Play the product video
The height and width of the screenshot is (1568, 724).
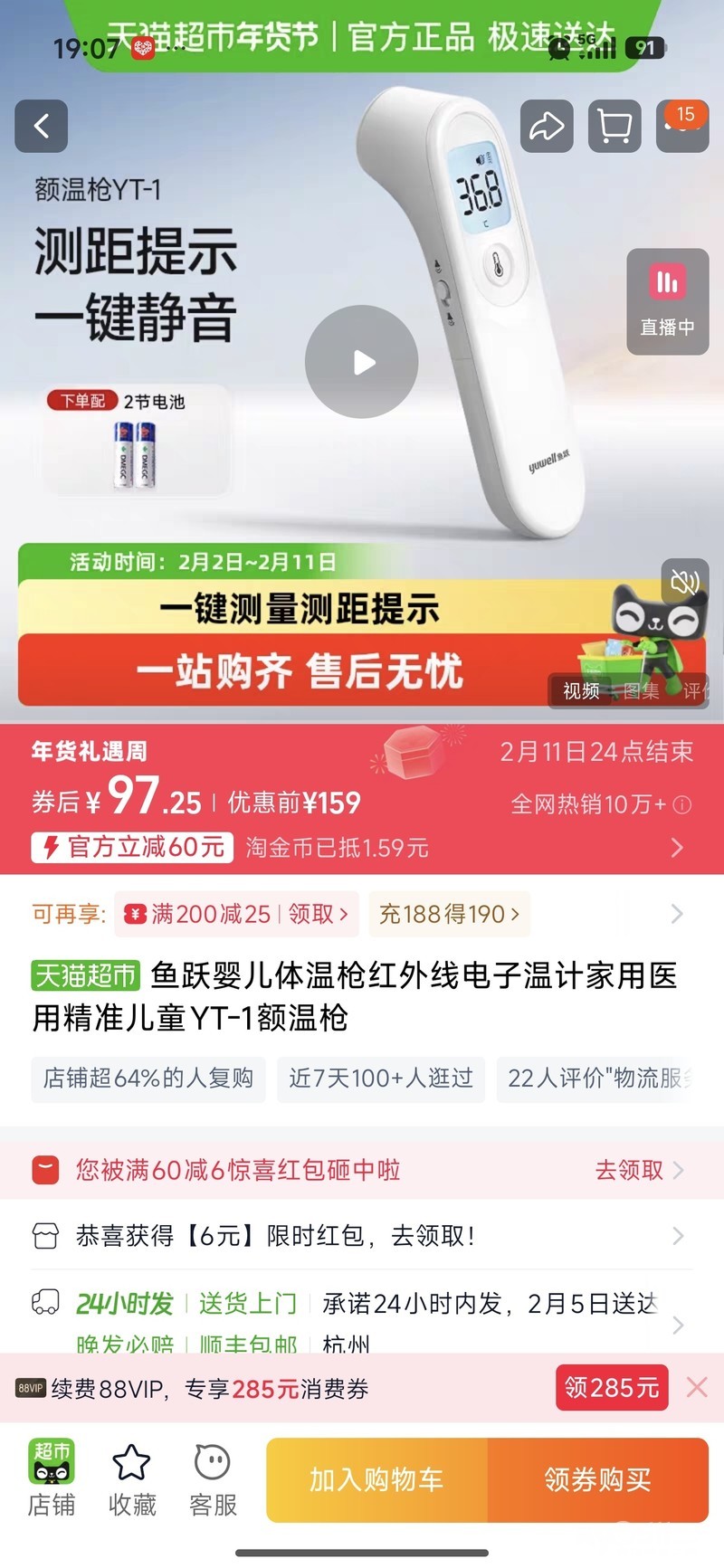point(361,362)
